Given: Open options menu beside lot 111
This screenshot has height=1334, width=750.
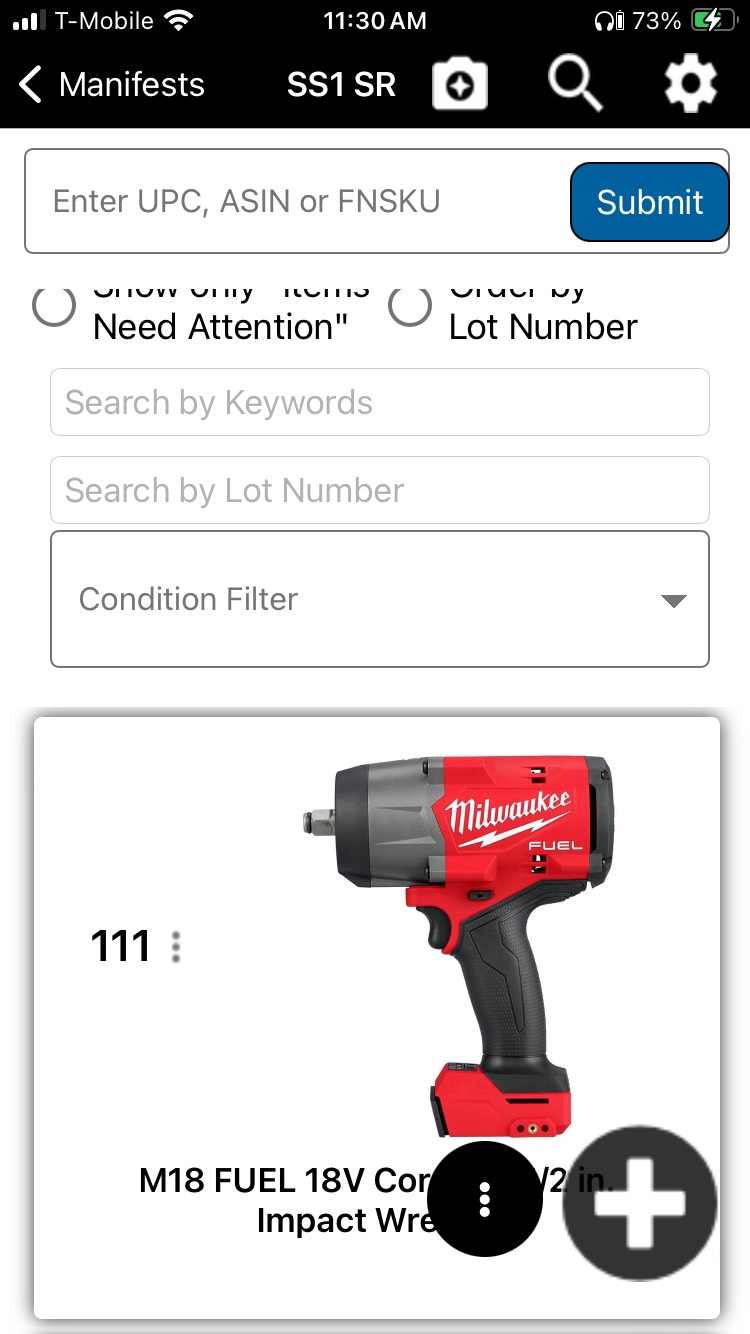Looking at the screenshot, I should pos(176,946).
